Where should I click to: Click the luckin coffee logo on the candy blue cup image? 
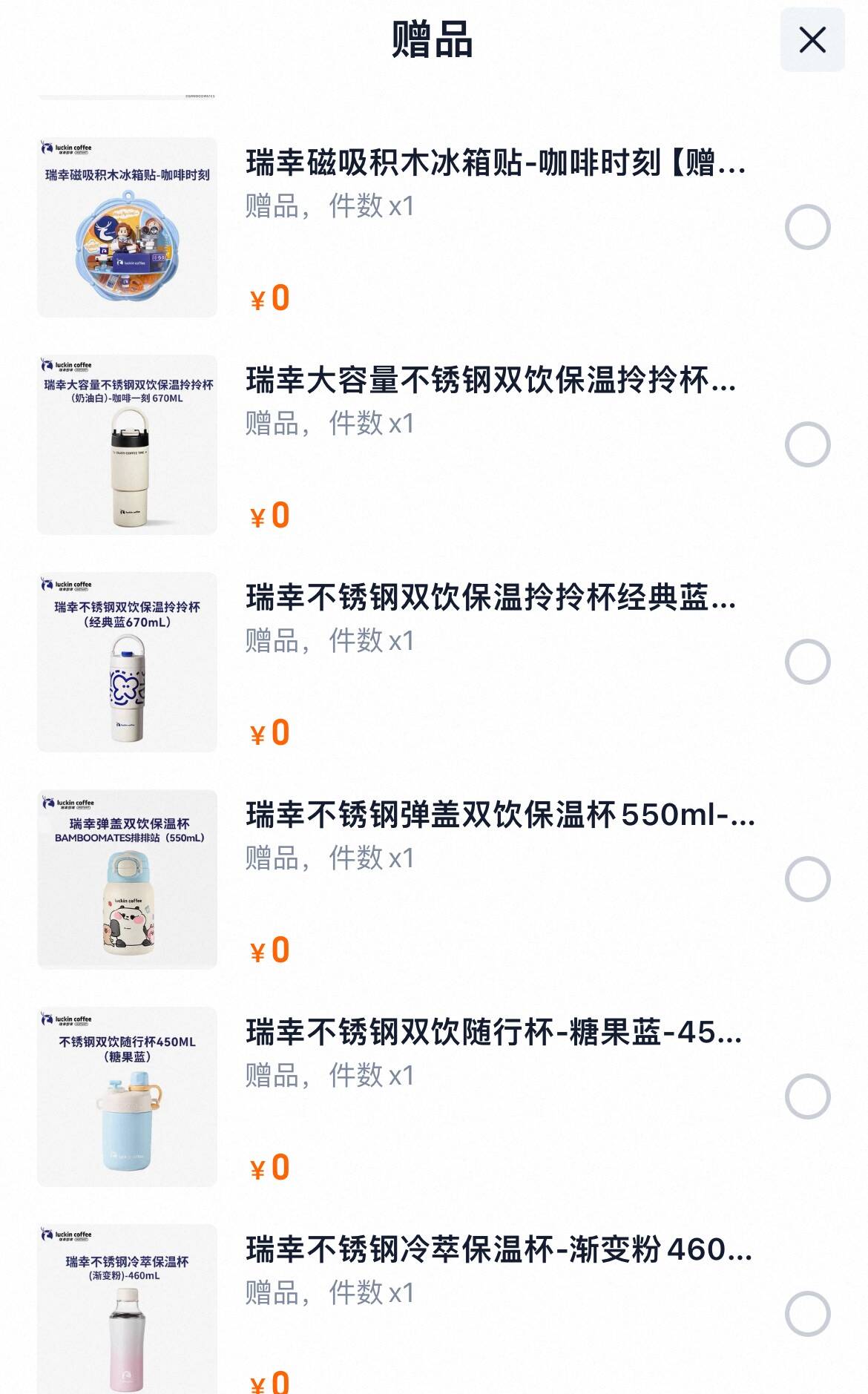click(x=67, y=1019)
